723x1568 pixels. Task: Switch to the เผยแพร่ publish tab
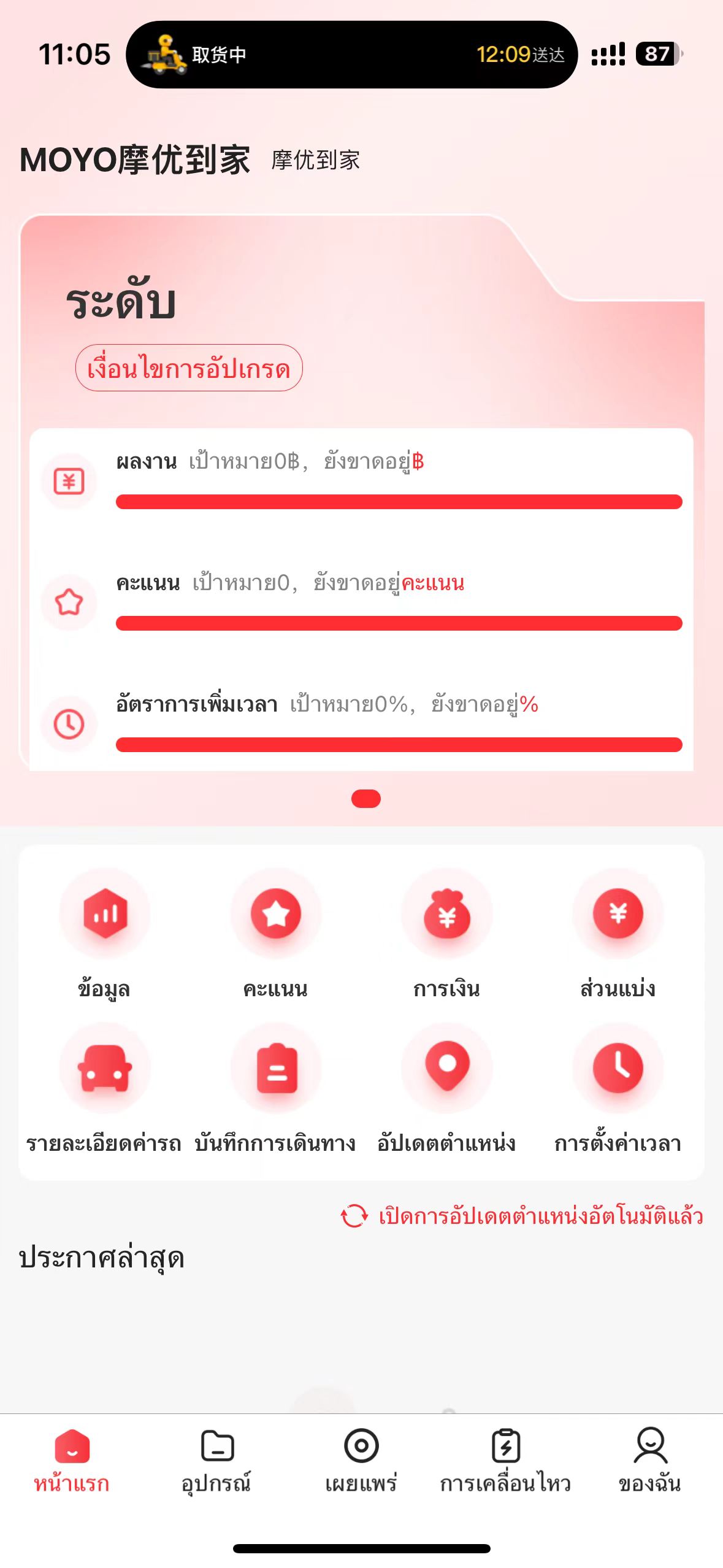click(x=361, y=1460)
